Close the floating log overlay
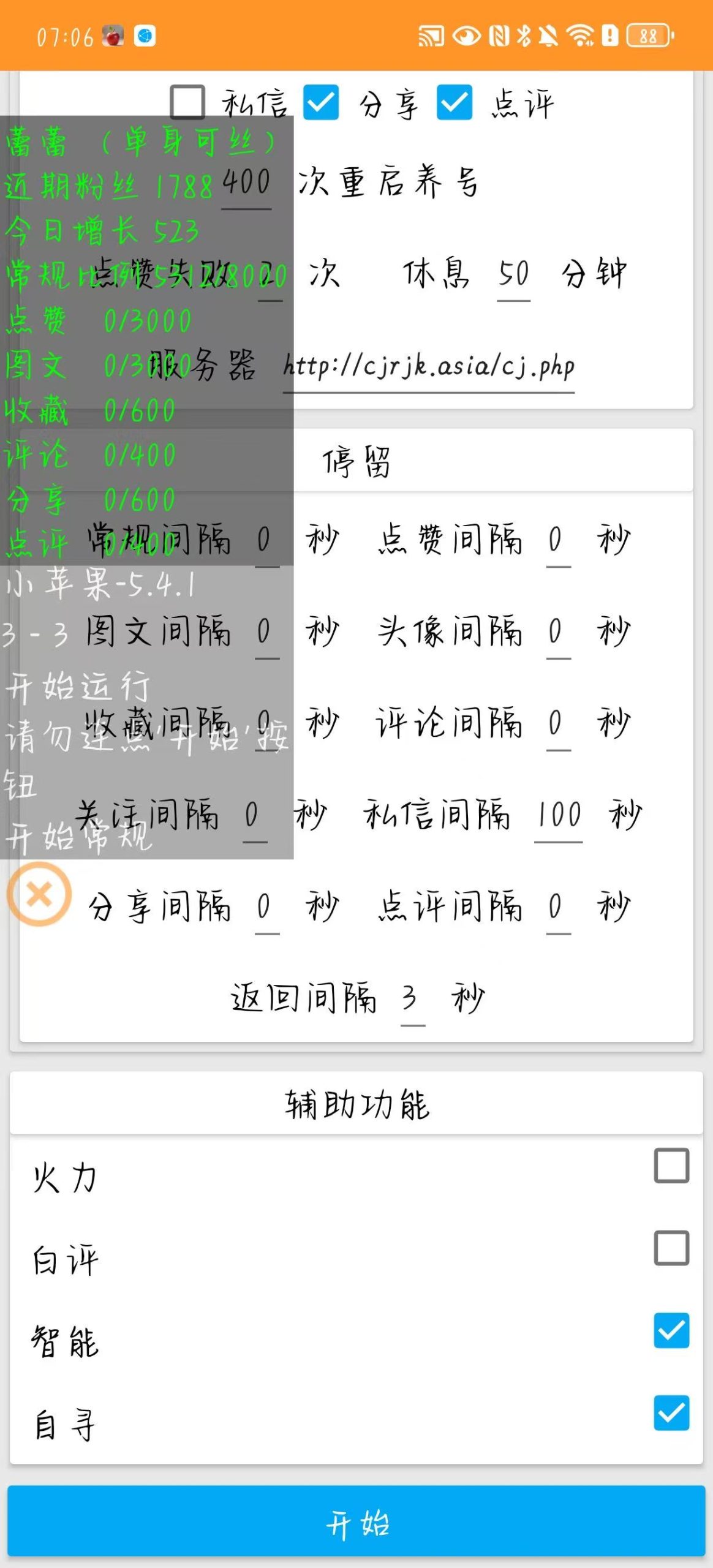 [x=39, y=894]
